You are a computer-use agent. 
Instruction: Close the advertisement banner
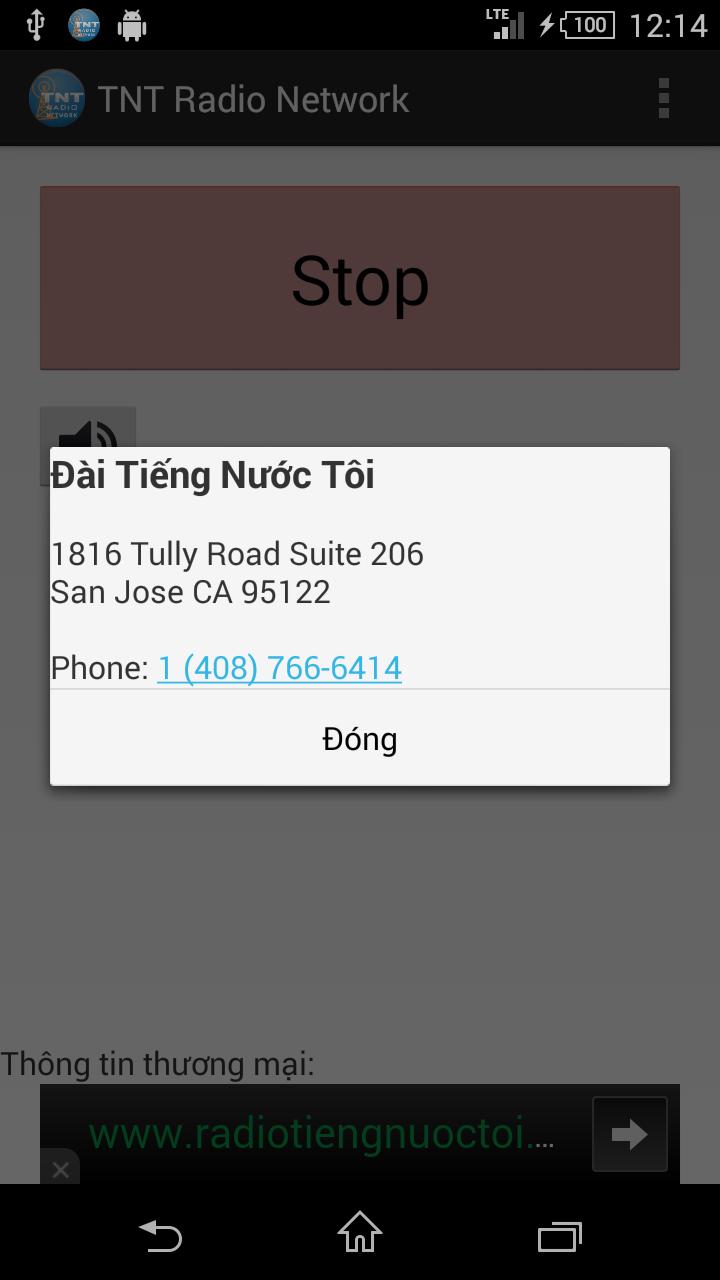(x=60, y=1169)
